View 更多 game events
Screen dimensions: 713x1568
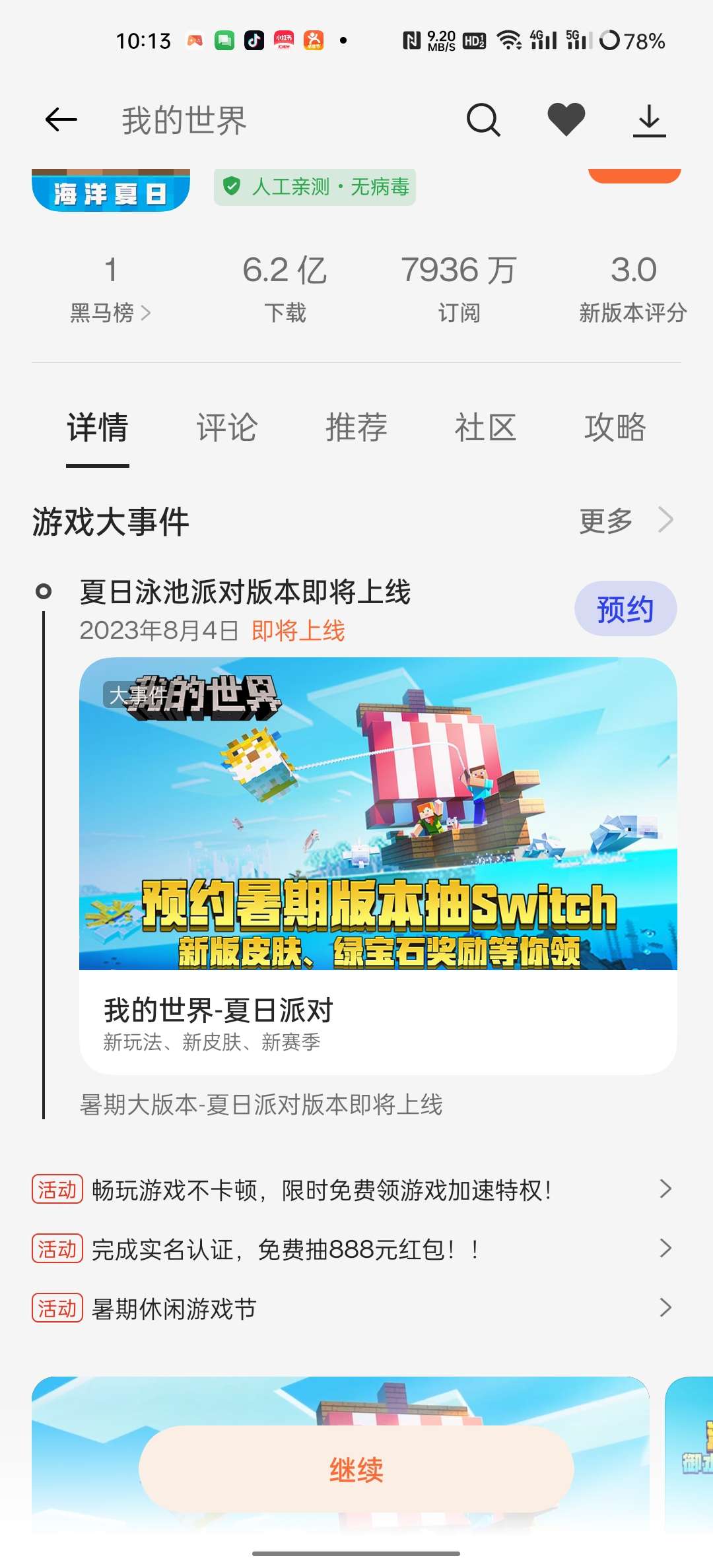(x=625, y=521)
